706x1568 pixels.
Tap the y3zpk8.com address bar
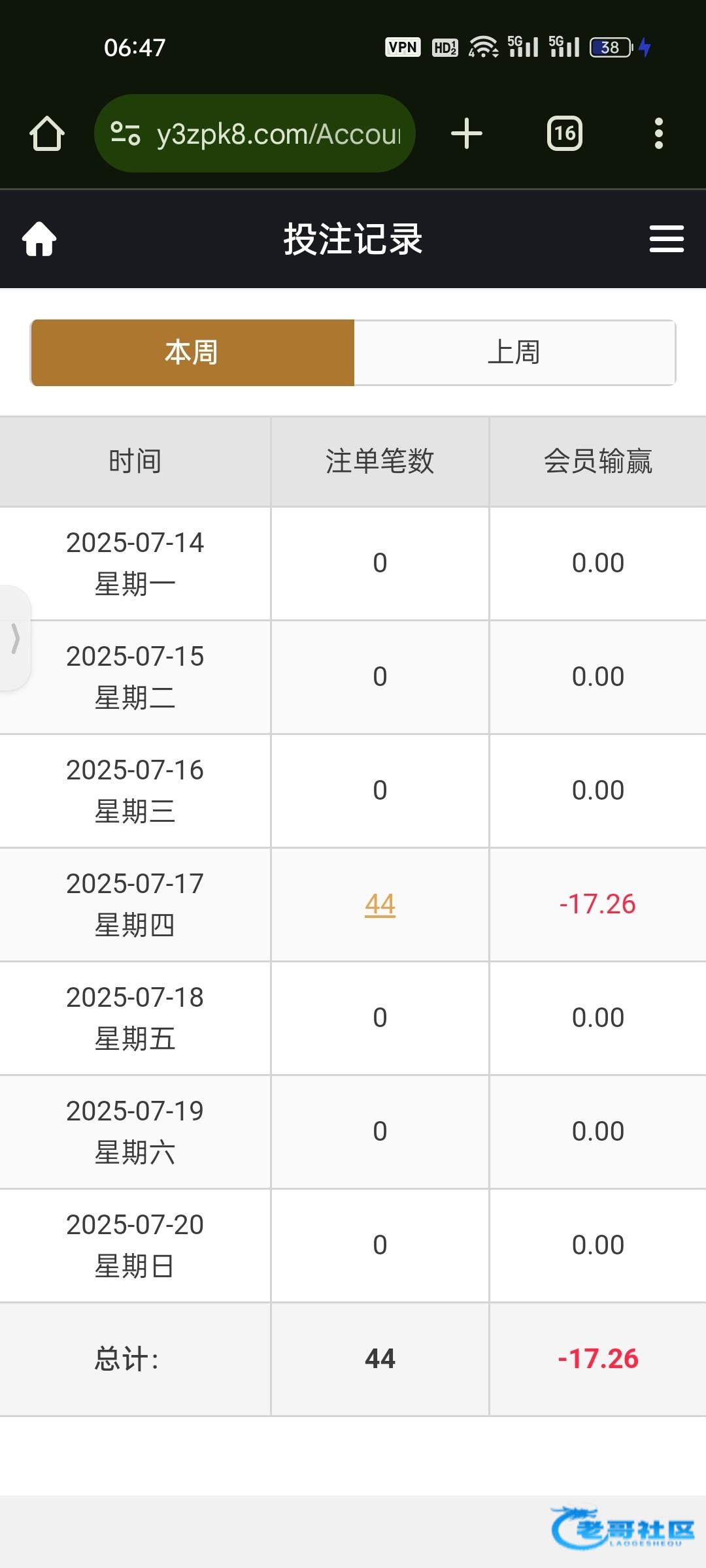(255, 133)
